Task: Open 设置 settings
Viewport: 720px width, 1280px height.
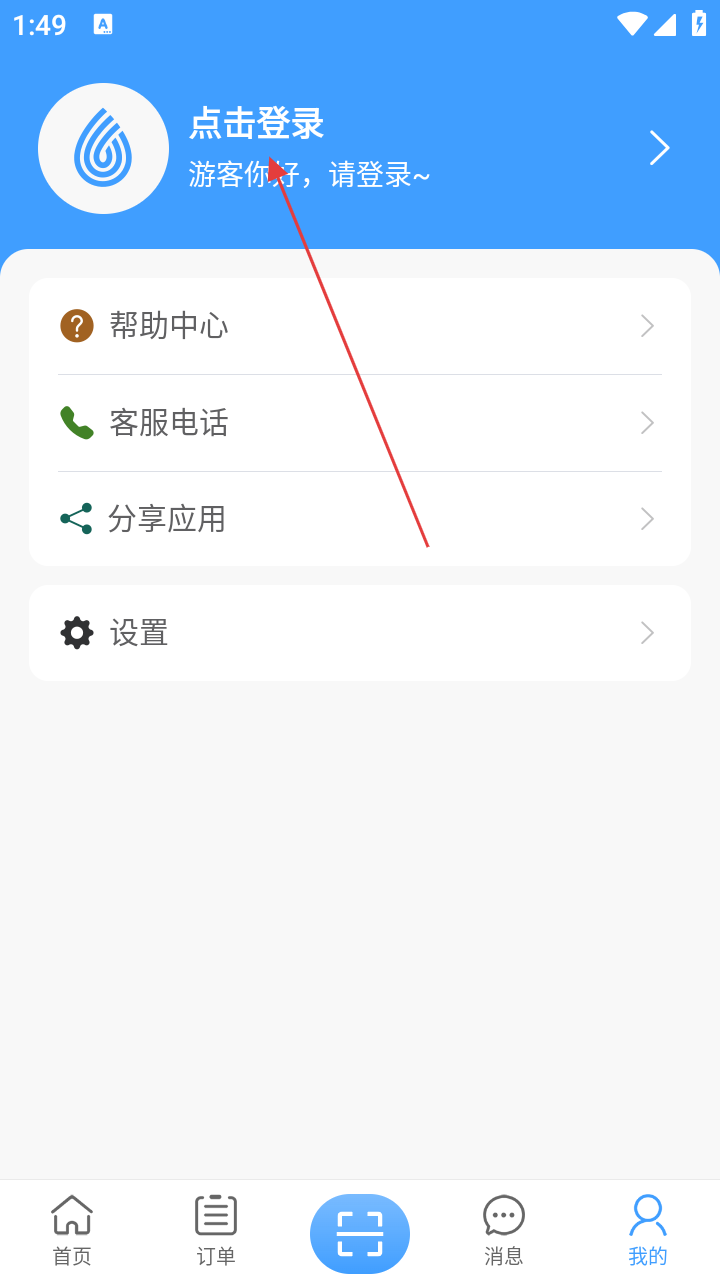Action: tap(360, 633)
